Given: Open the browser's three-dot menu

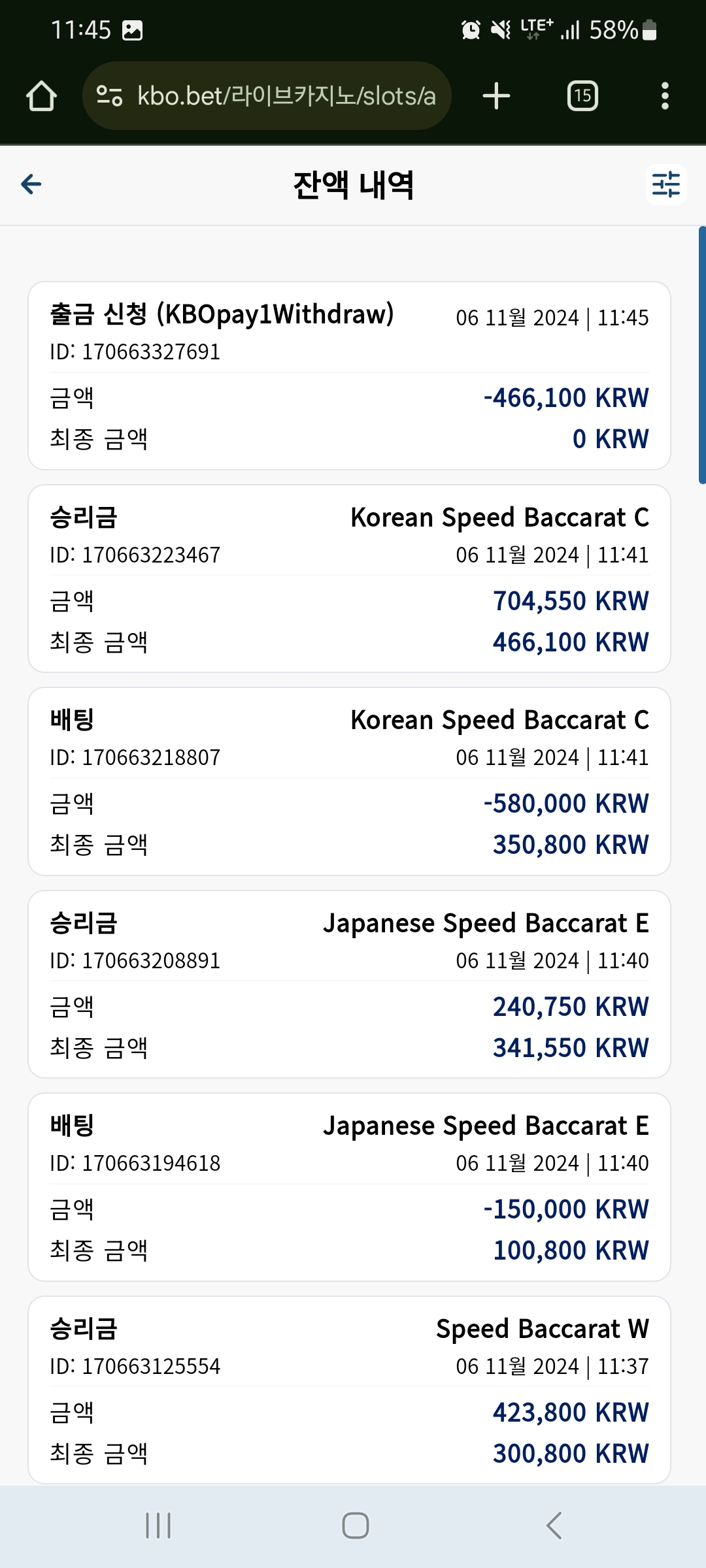Looking at the screenshot, I should (665, 96).
